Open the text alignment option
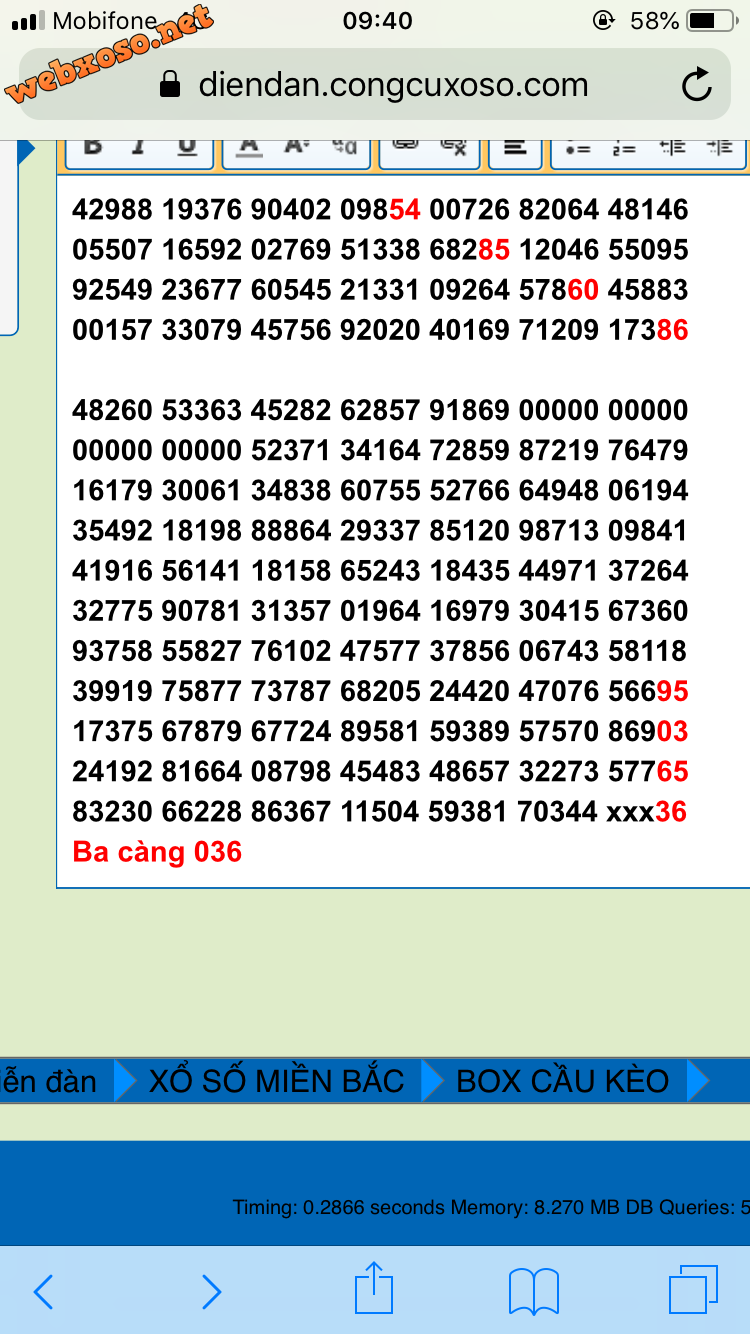Image resolution: width=750 pixels, height=1334 pixels. tap(515, 146)
